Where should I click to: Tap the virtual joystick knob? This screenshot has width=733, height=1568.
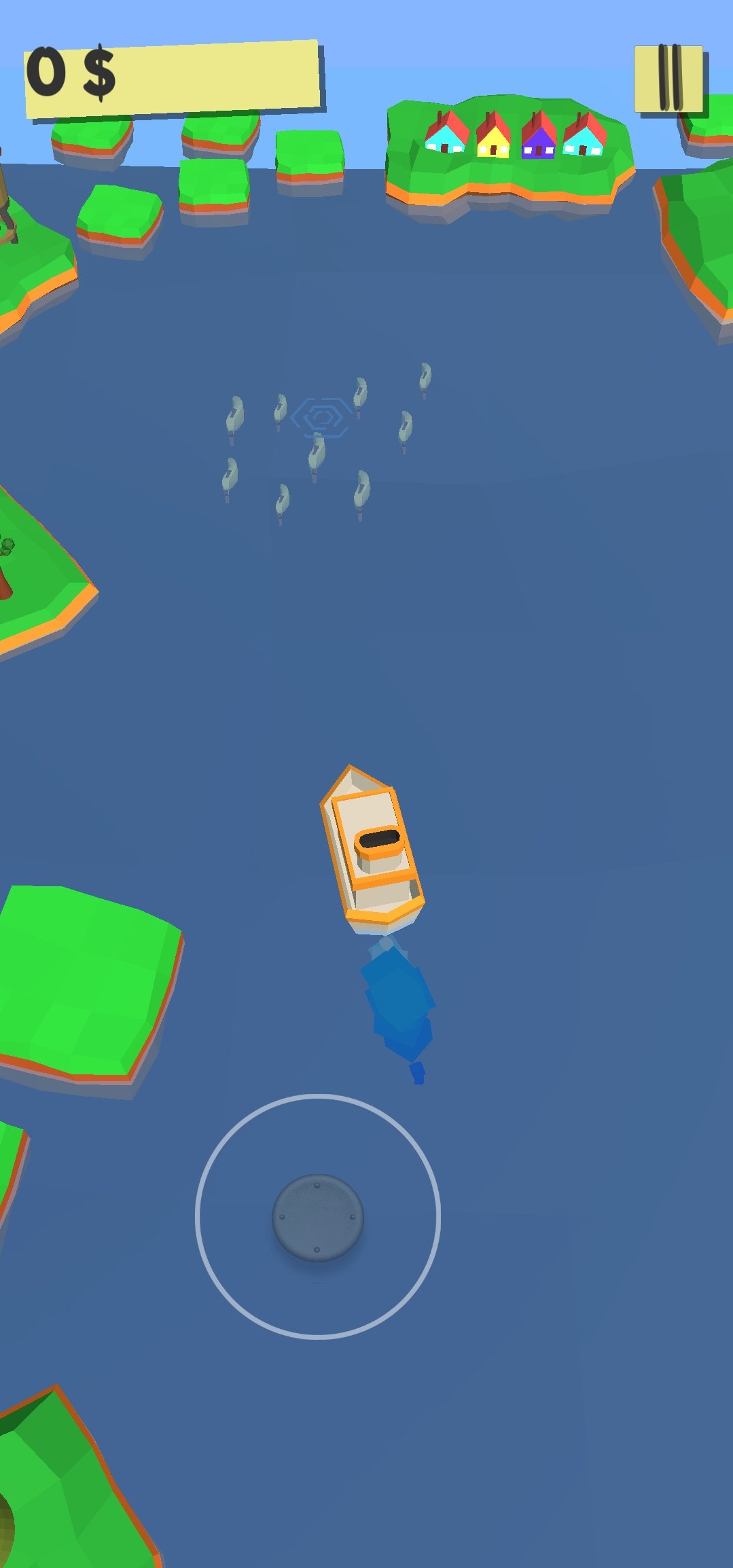click(x=318, y=1218)
